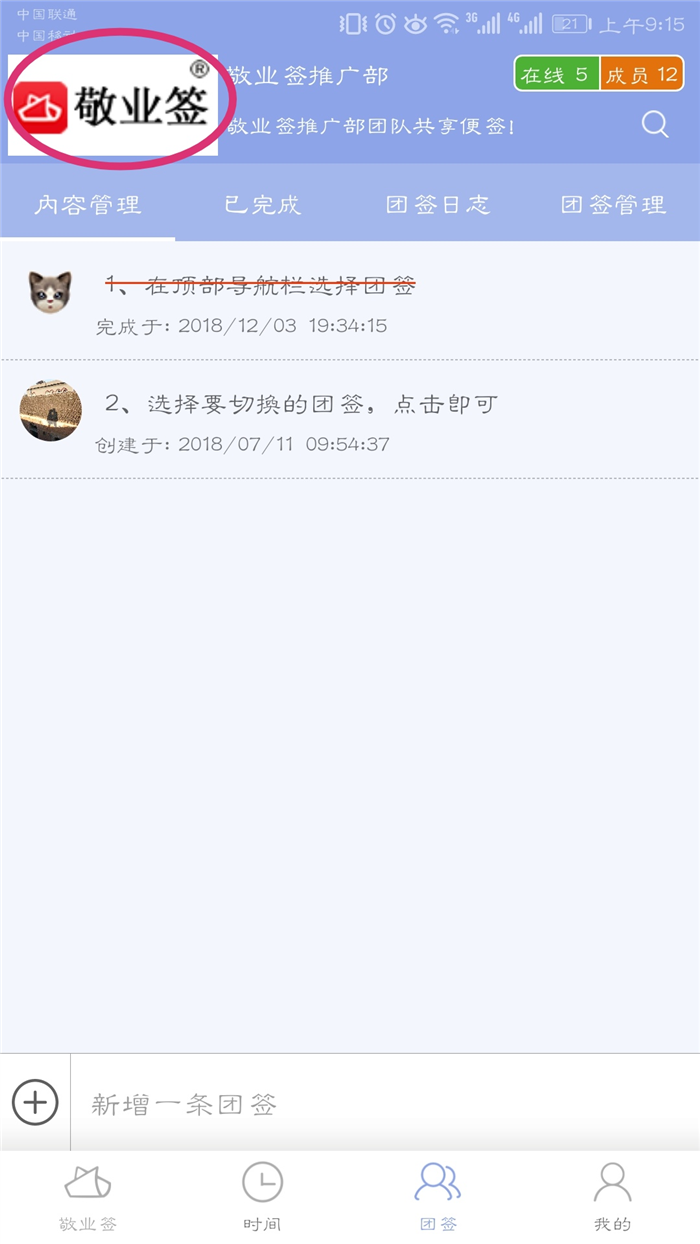Tap the plus icon to add content
This screenshot has height=1244, width=700.
[35, 1103]
